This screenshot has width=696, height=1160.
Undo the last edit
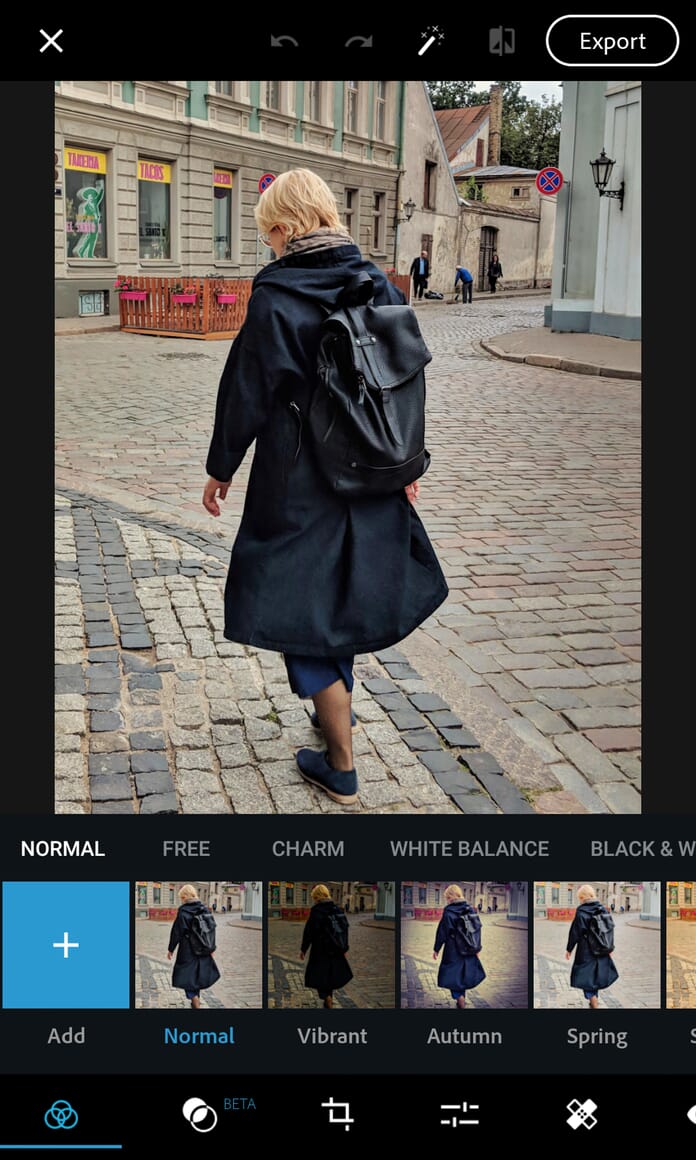tap(284, 41)
